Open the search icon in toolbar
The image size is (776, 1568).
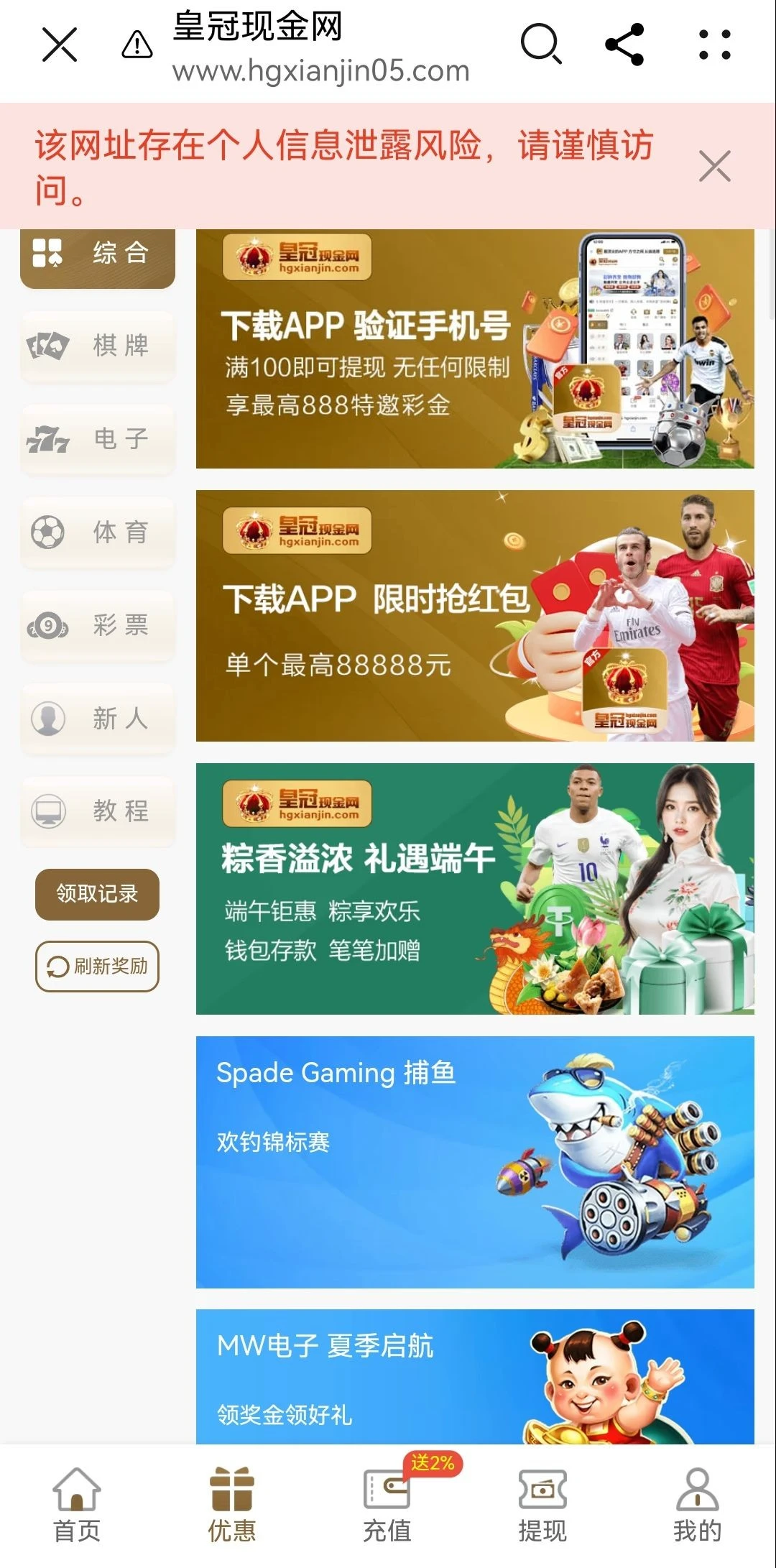[540, 45]
